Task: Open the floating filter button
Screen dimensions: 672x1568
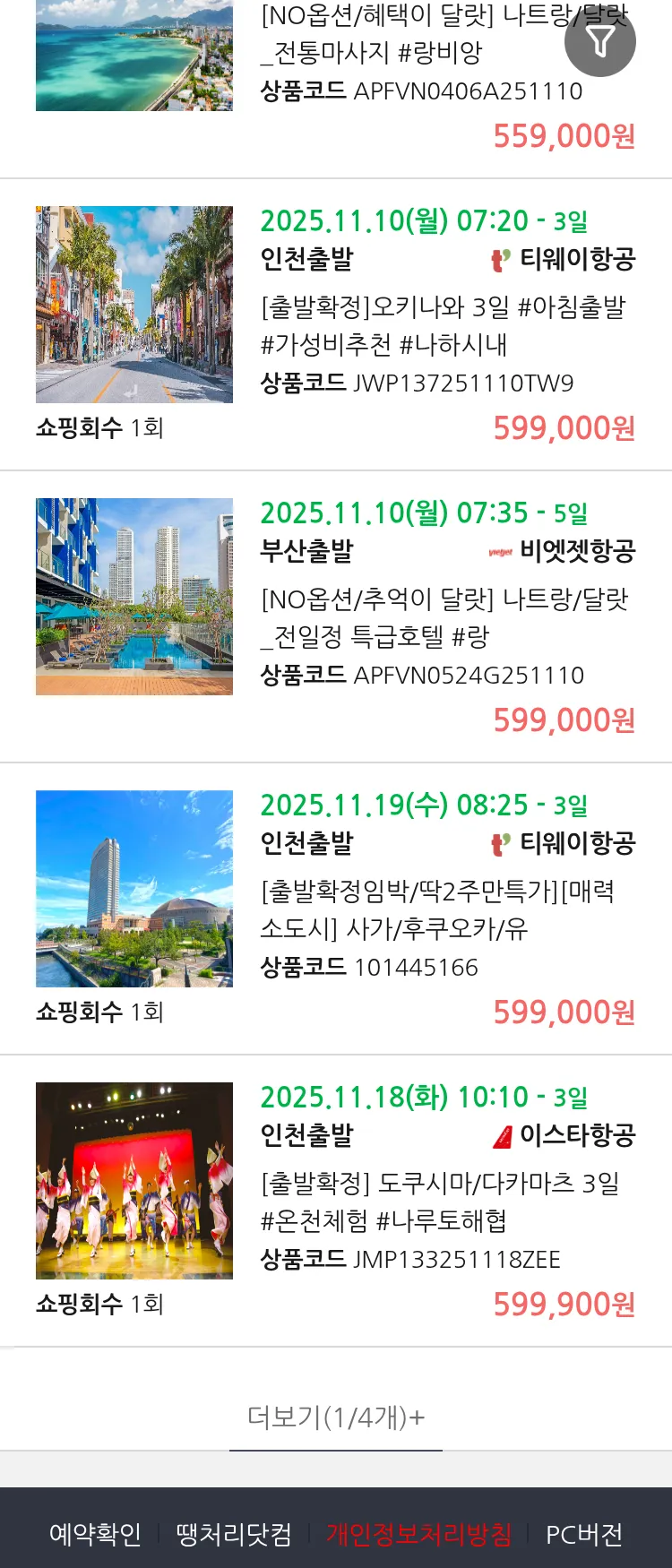Action: [599, 41]
